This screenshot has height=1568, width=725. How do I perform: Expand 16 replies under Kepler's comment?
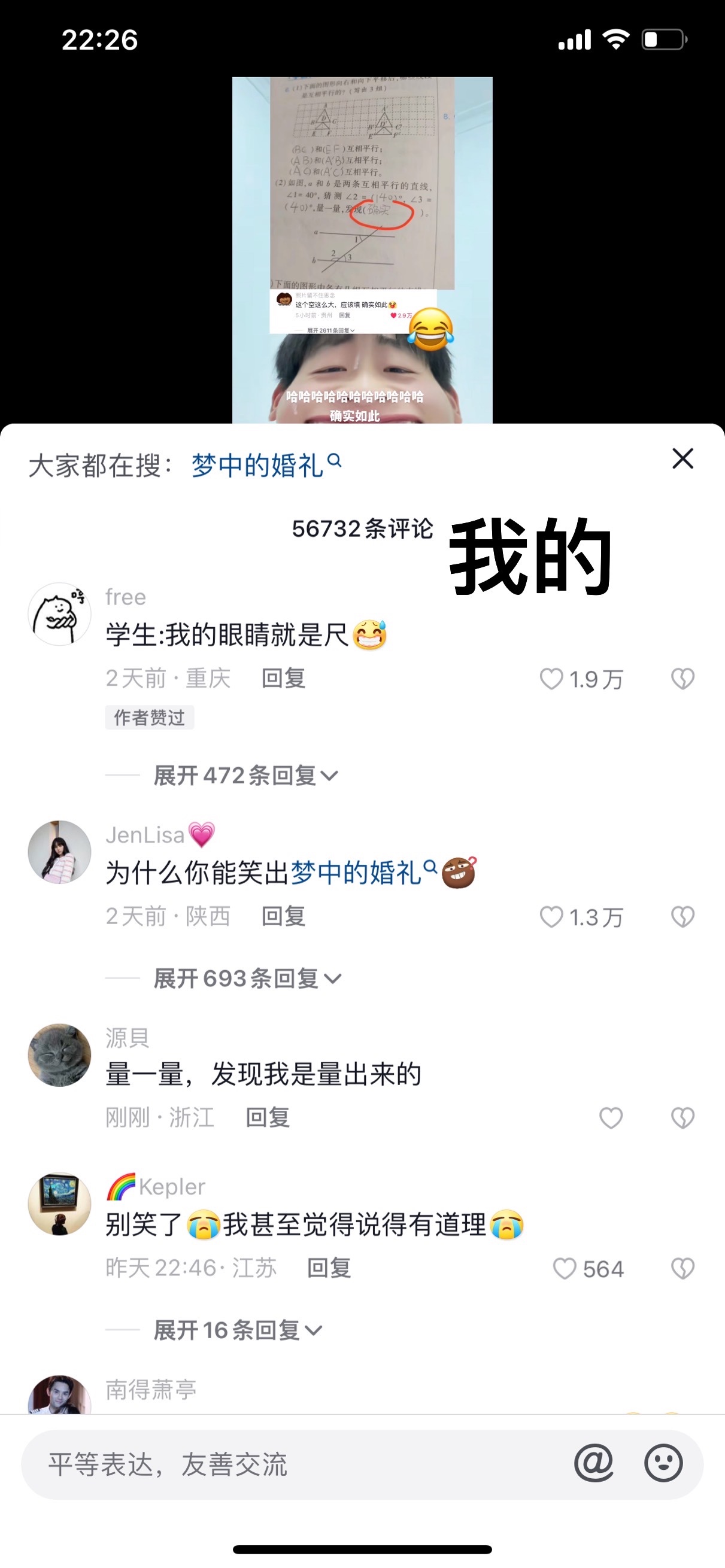point(238,1330)
